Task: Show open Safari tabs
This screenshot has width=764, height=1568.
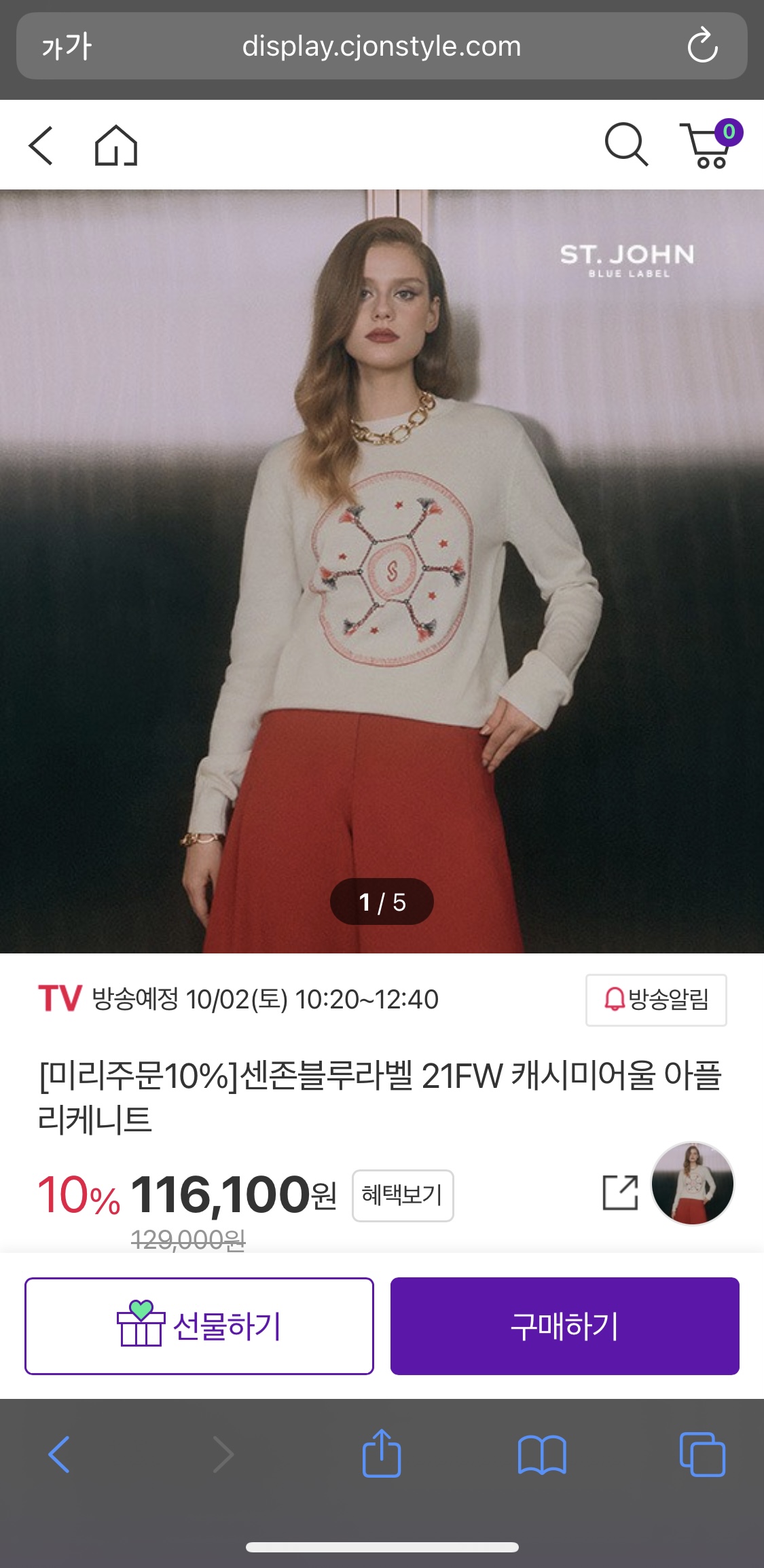Action: point(702,1454)
